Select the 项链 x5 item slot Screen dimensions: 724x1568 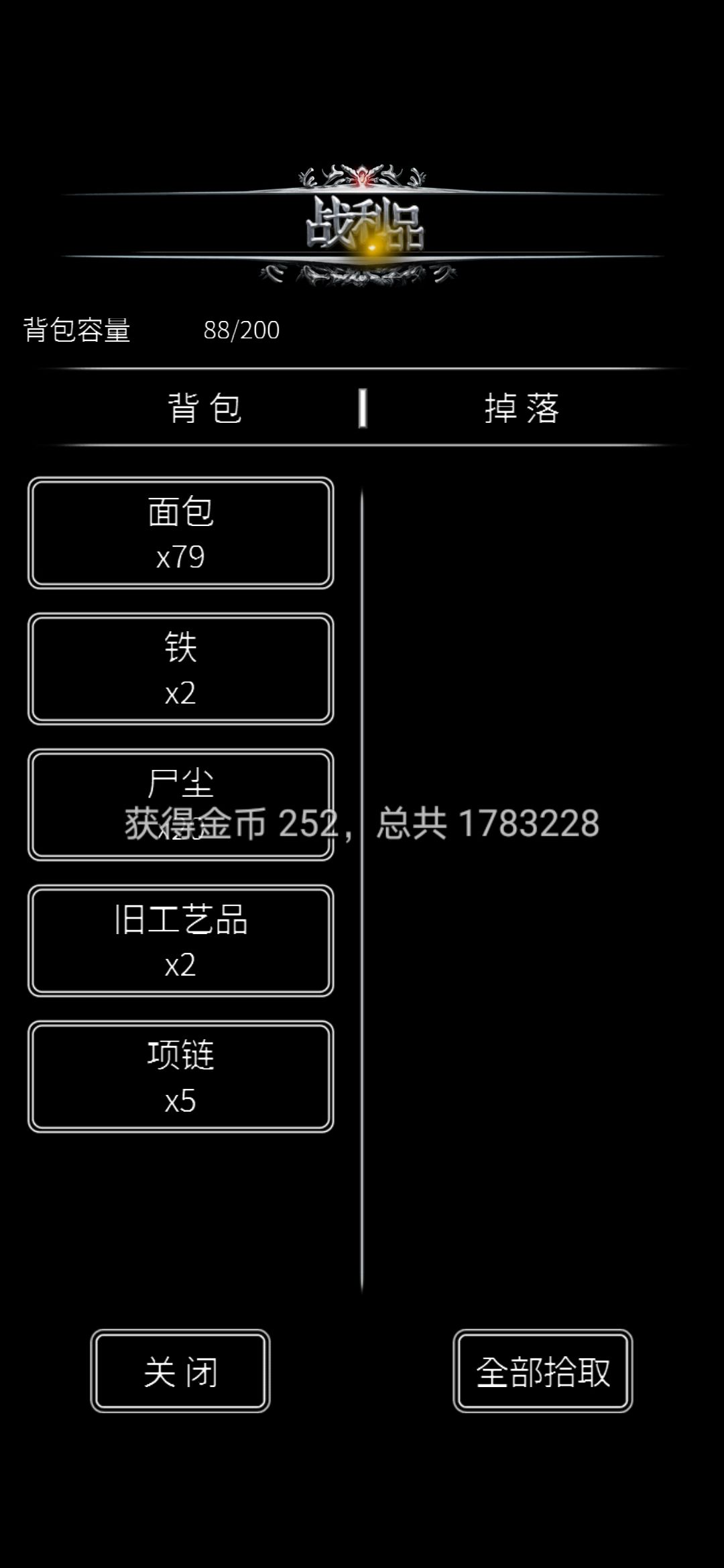point(181,1075)
